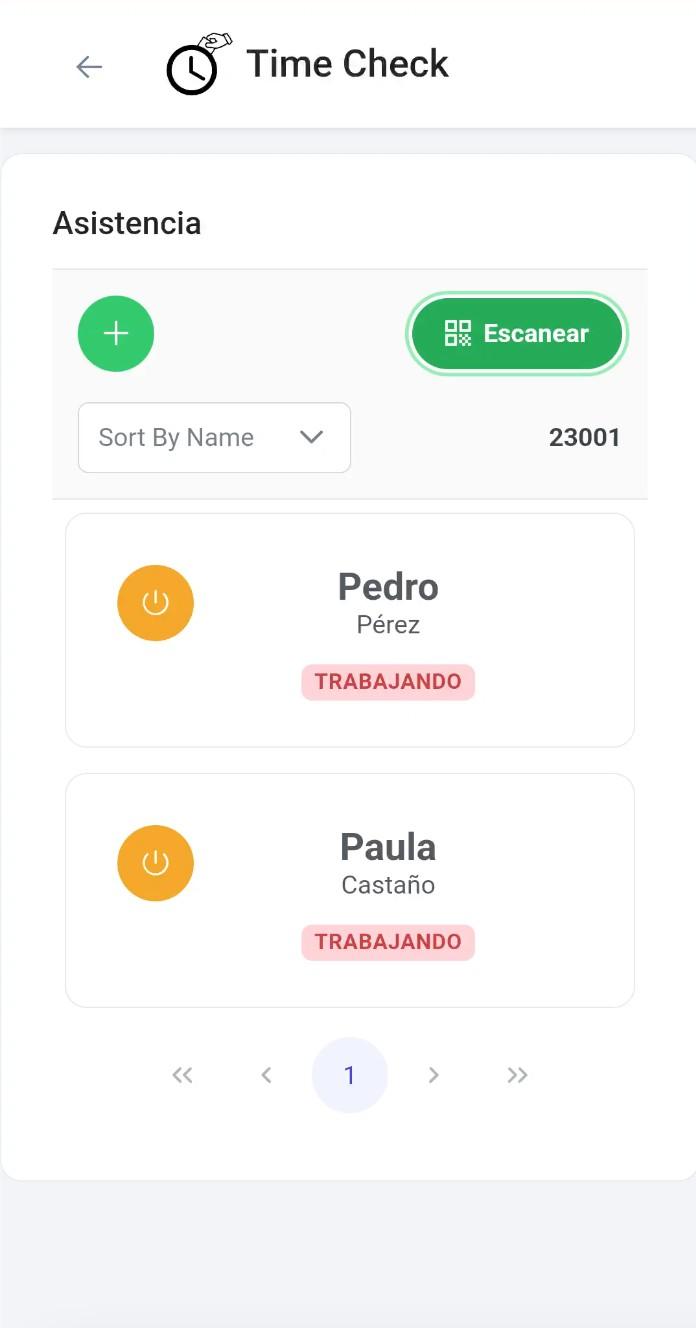This screenshot has width=696, height=1328.
Task: Tap the Escanear QR button
Action: coord(517,334)
